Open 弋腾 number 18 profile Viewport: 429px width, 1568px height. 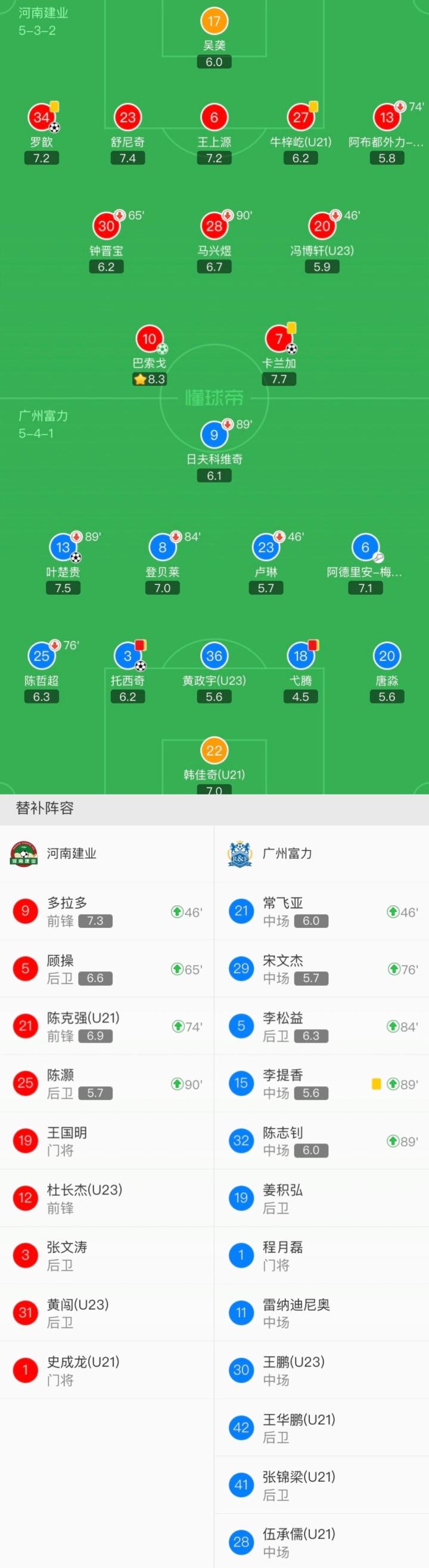[300, 657]
